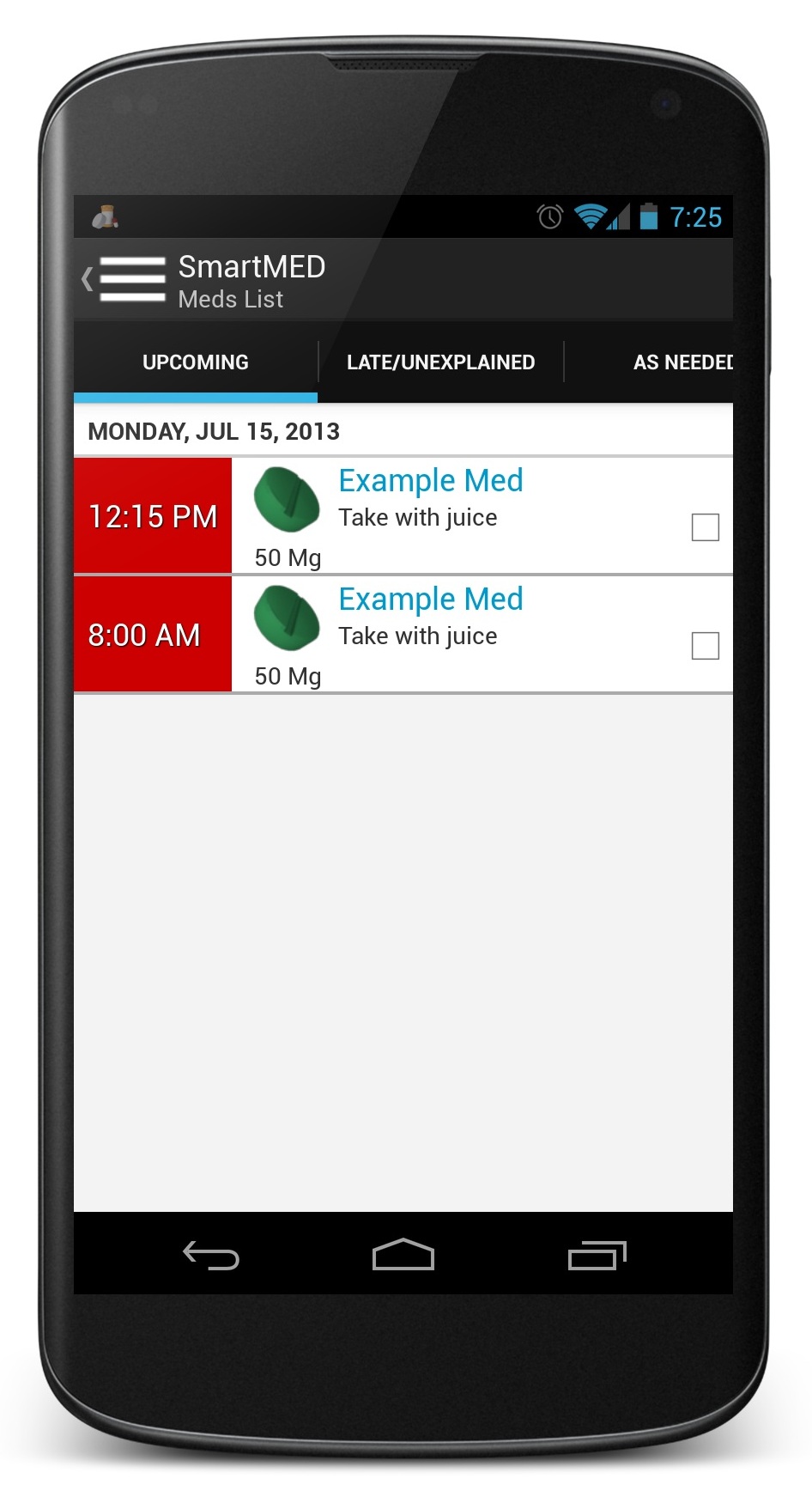Image resolution: width=812 pixels, height=1491 pixels.
Task: Check off the 12:15 PM Example Med
Action: (705, 526)
